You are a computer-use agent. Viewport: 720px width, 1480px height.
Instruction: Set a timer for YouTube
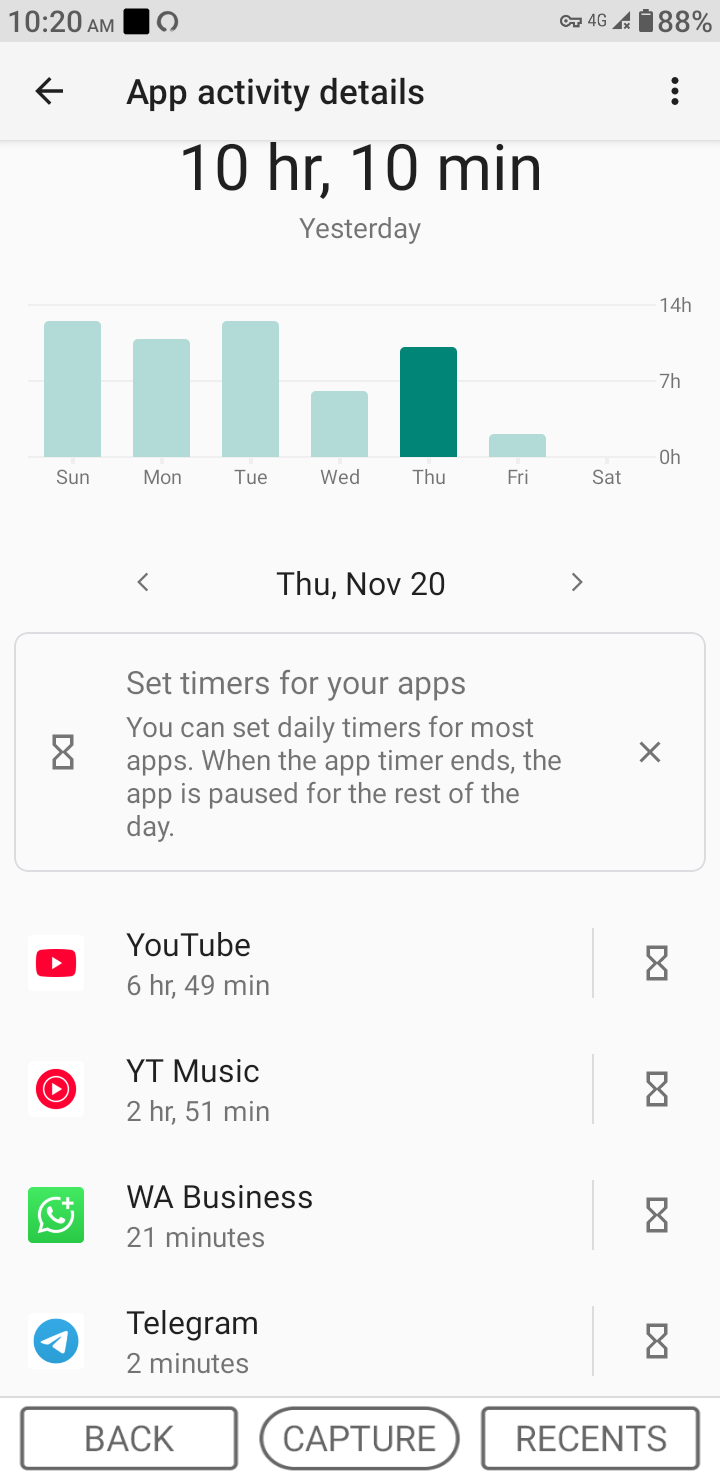(656, 964)
